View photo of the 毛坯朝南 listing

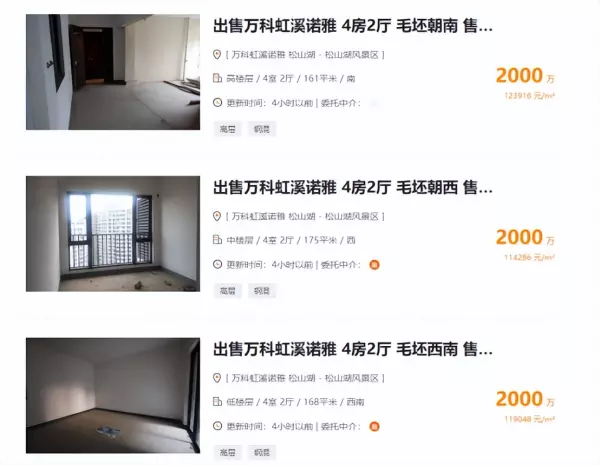112,72
